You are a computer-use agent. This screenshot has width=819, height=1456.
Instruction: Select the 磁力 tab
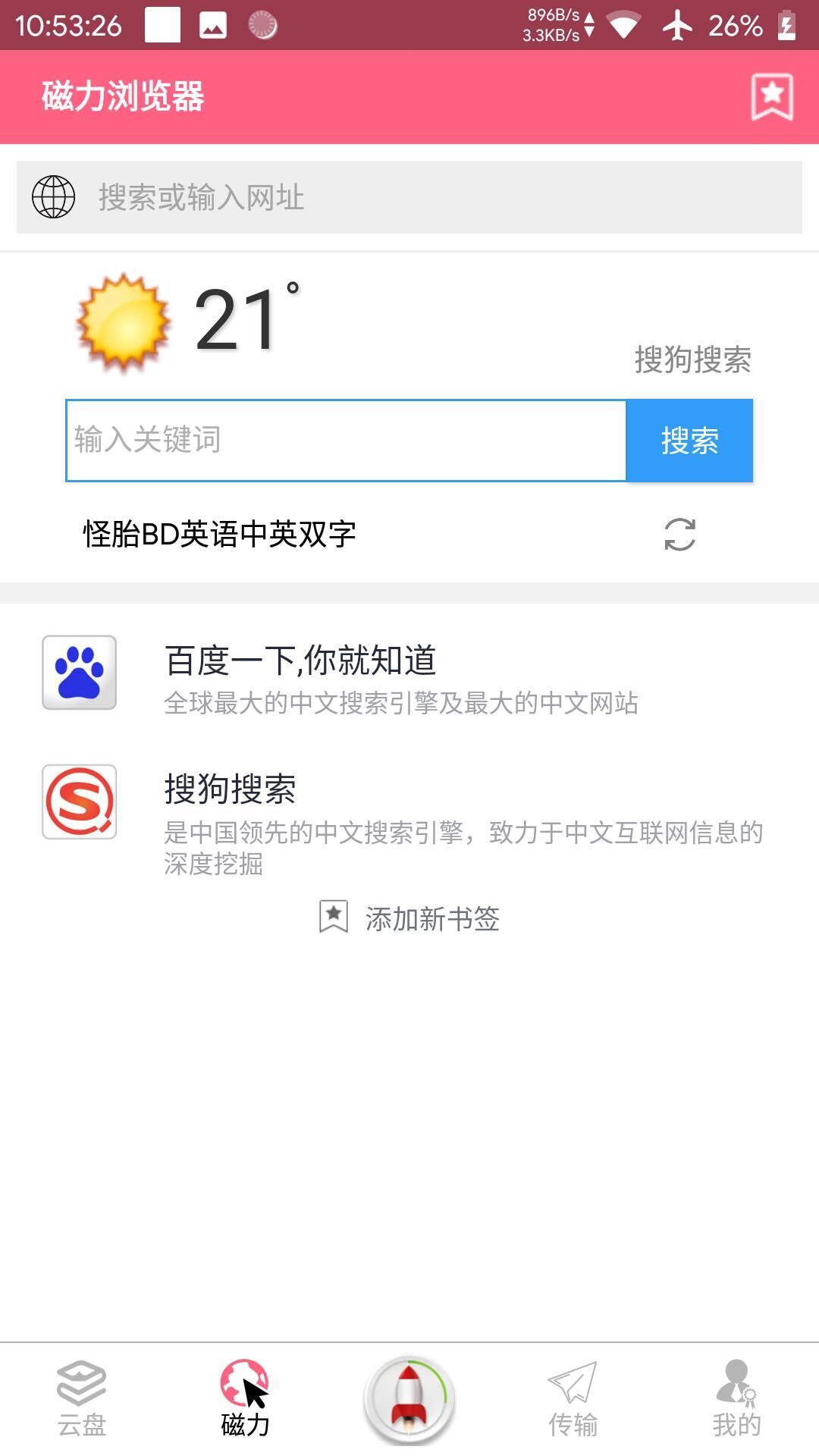[245, 1399]
